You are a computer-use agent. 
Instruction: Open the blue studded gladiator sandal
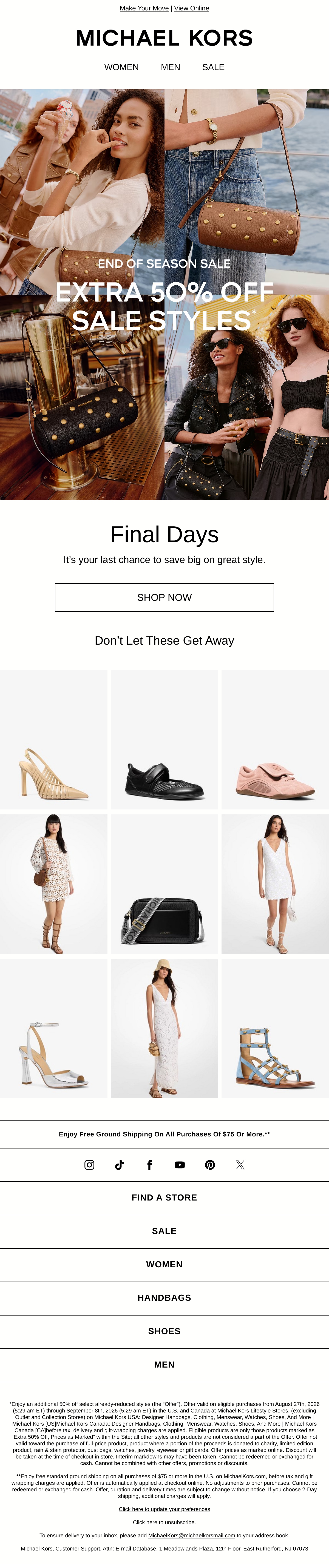point(275,1029)
